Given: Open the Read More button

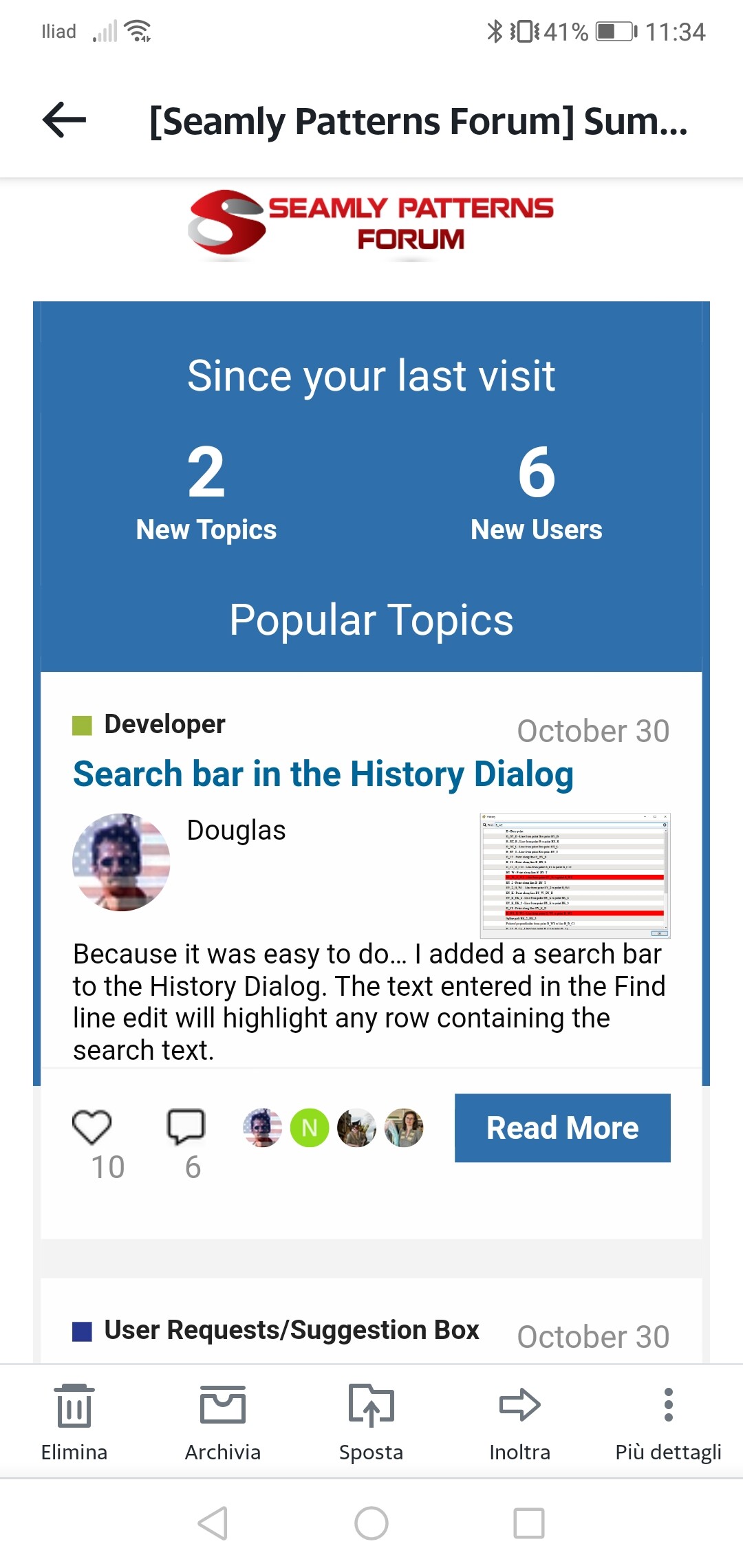Looking at the screenshot, I should 562,1128.
